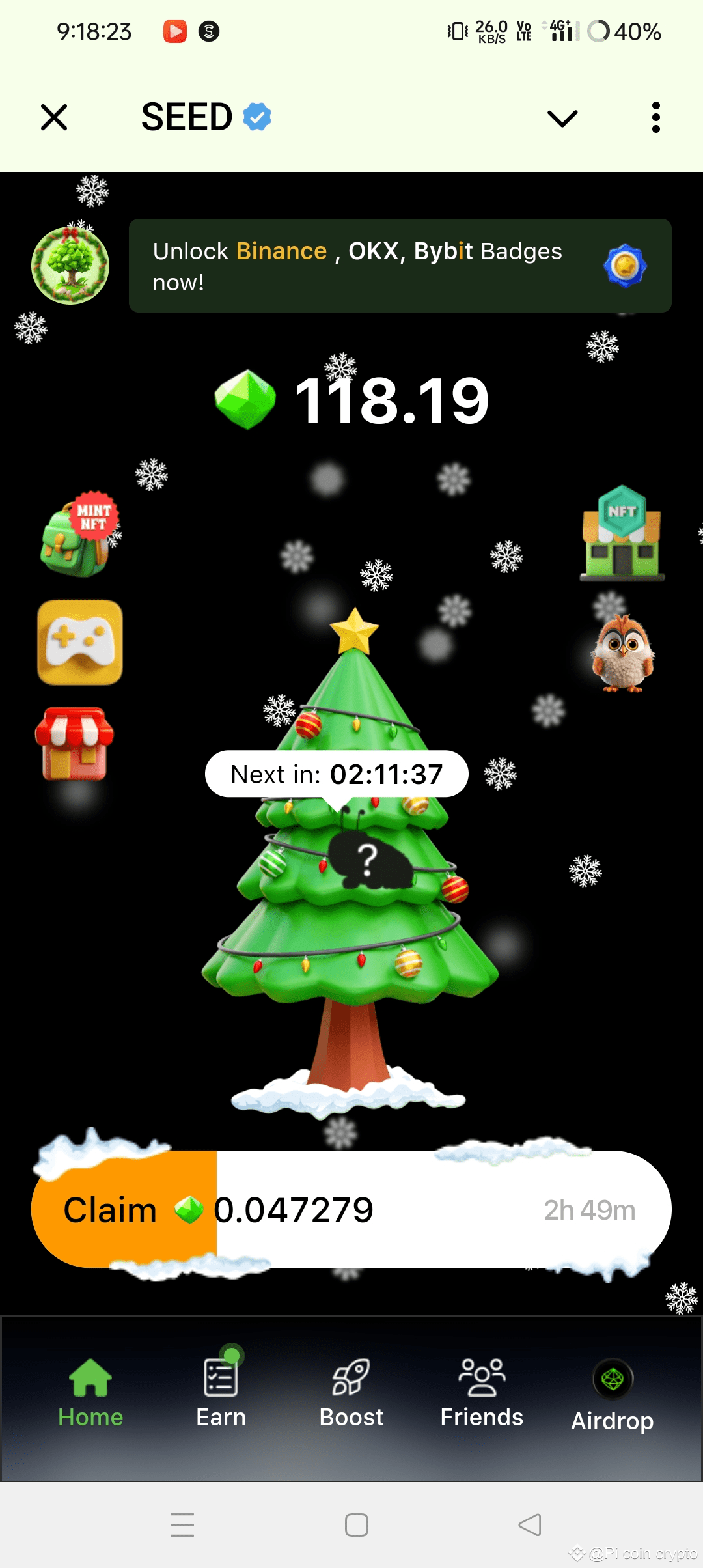Open recent apps from navigation bar
Viewport: 703px width, 1568px height.
(x=182, y=1525)
